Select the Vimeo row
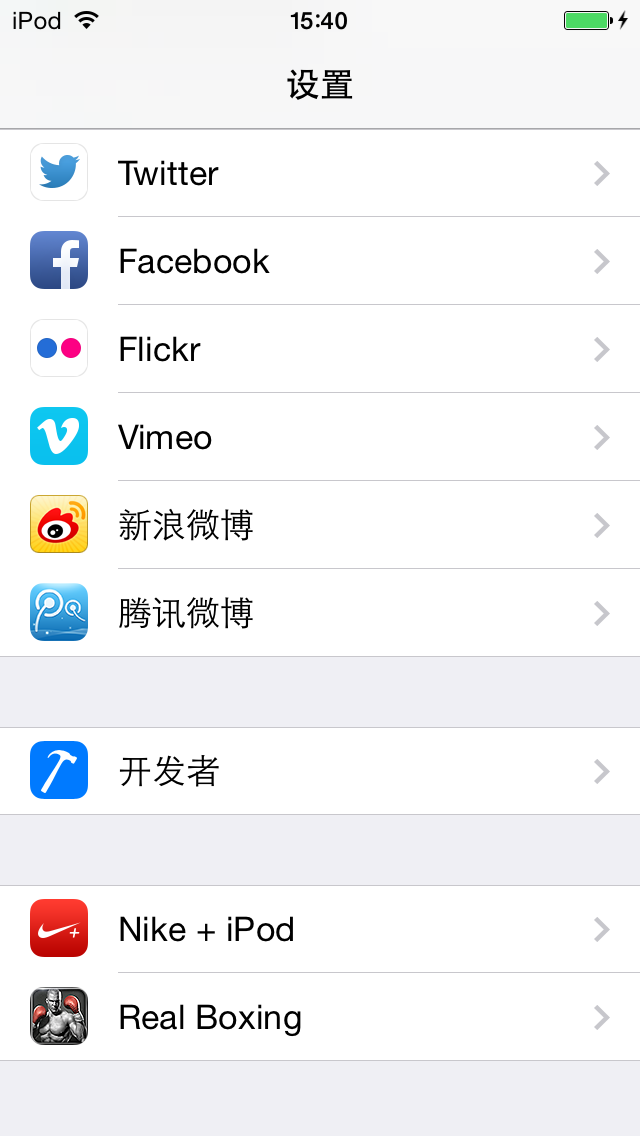 click(320, 437)
